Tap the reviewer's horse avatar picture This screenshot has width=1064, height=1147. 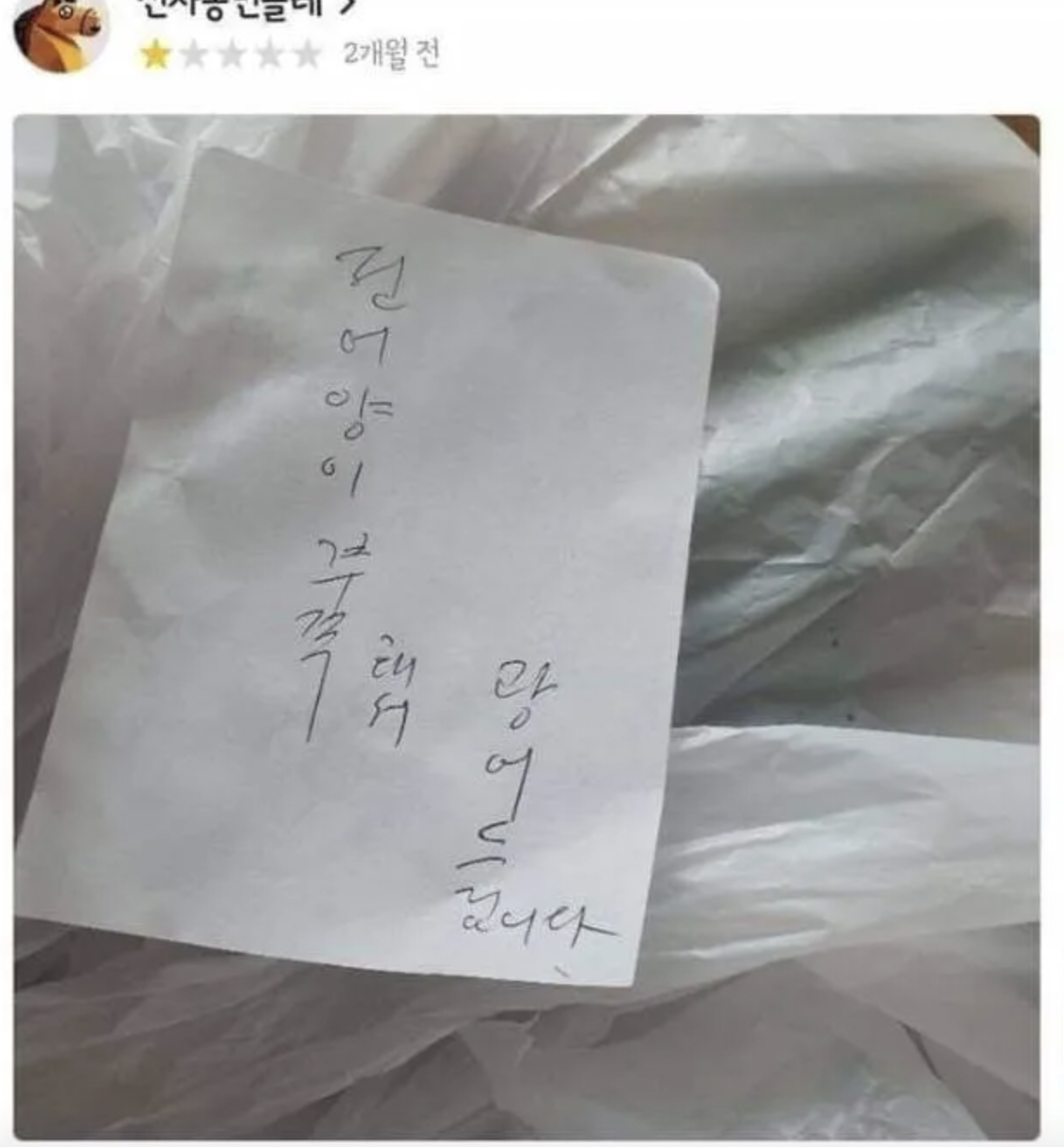click(61, 33)
